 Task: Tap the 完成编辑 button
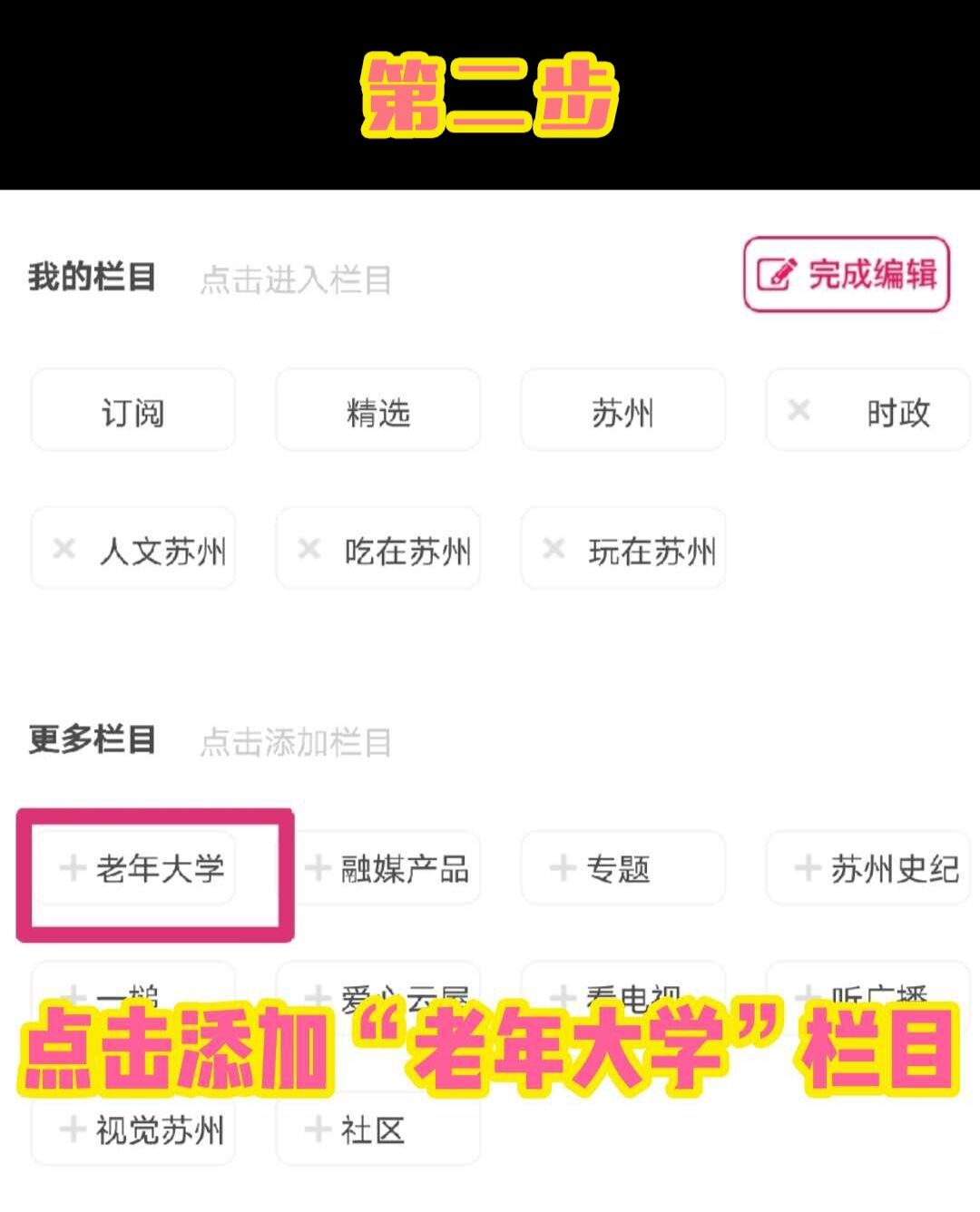846,274
